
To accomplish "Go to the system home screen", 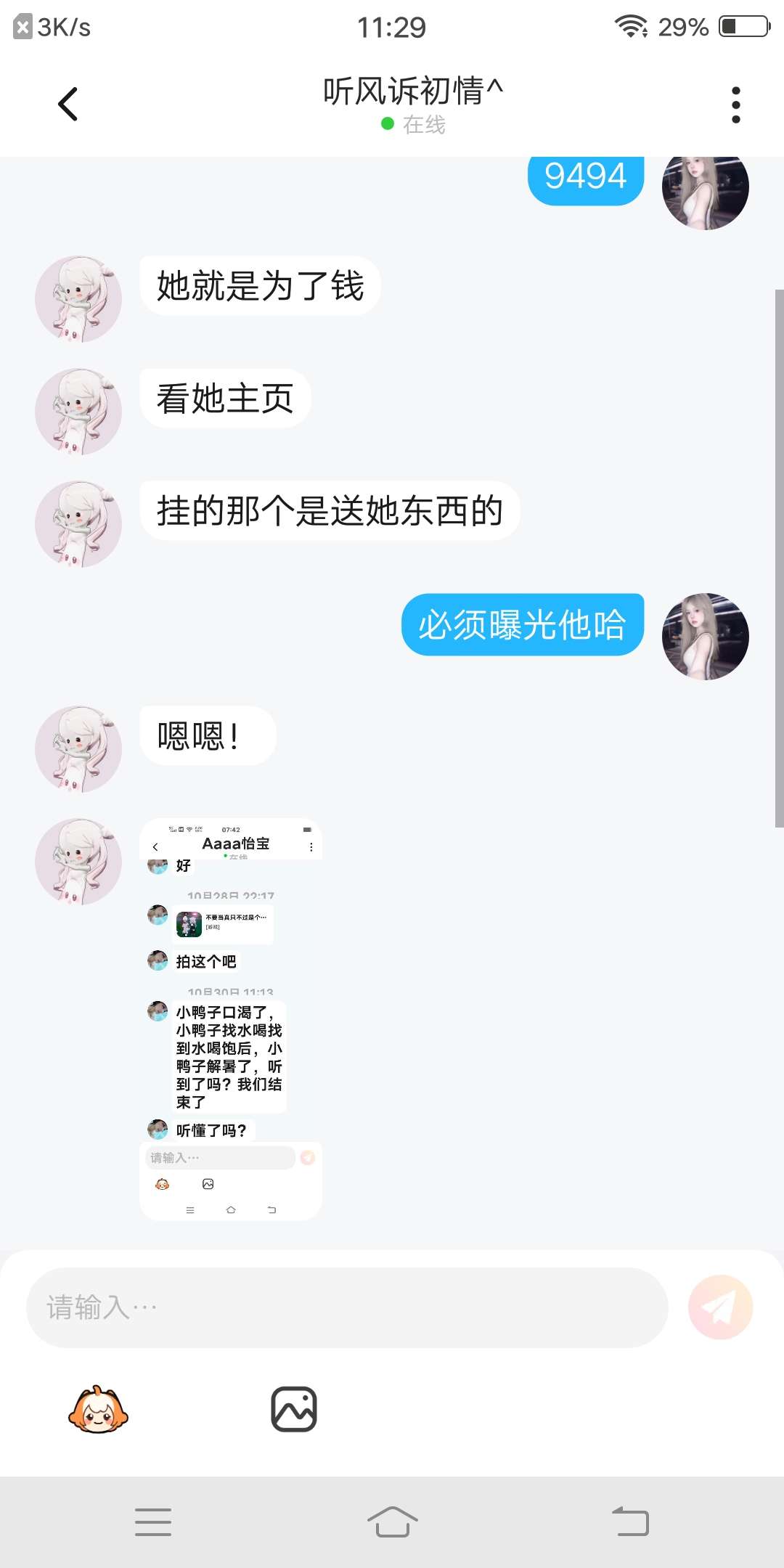I will point(392,1522).
